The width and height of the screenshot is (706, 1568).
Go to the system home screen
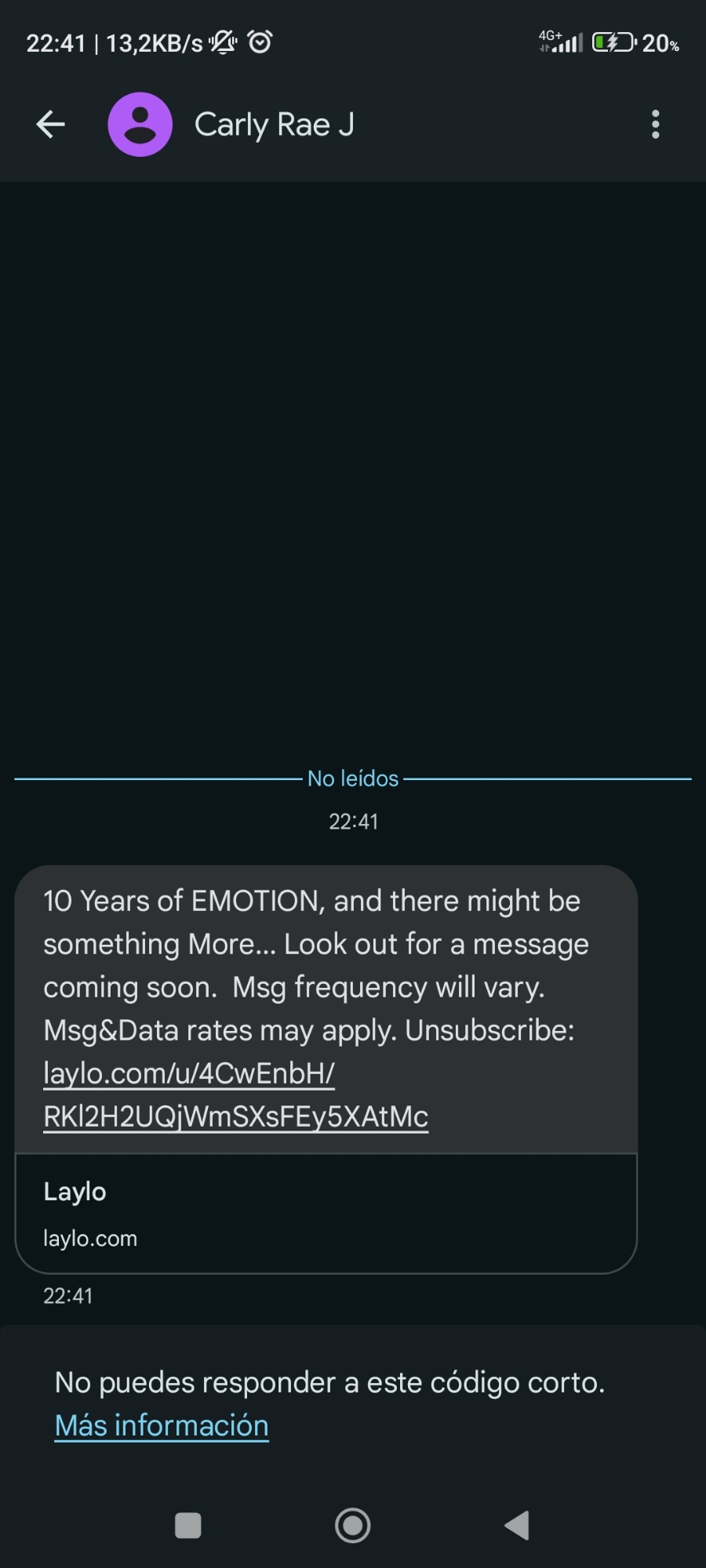coord(353,1525)
